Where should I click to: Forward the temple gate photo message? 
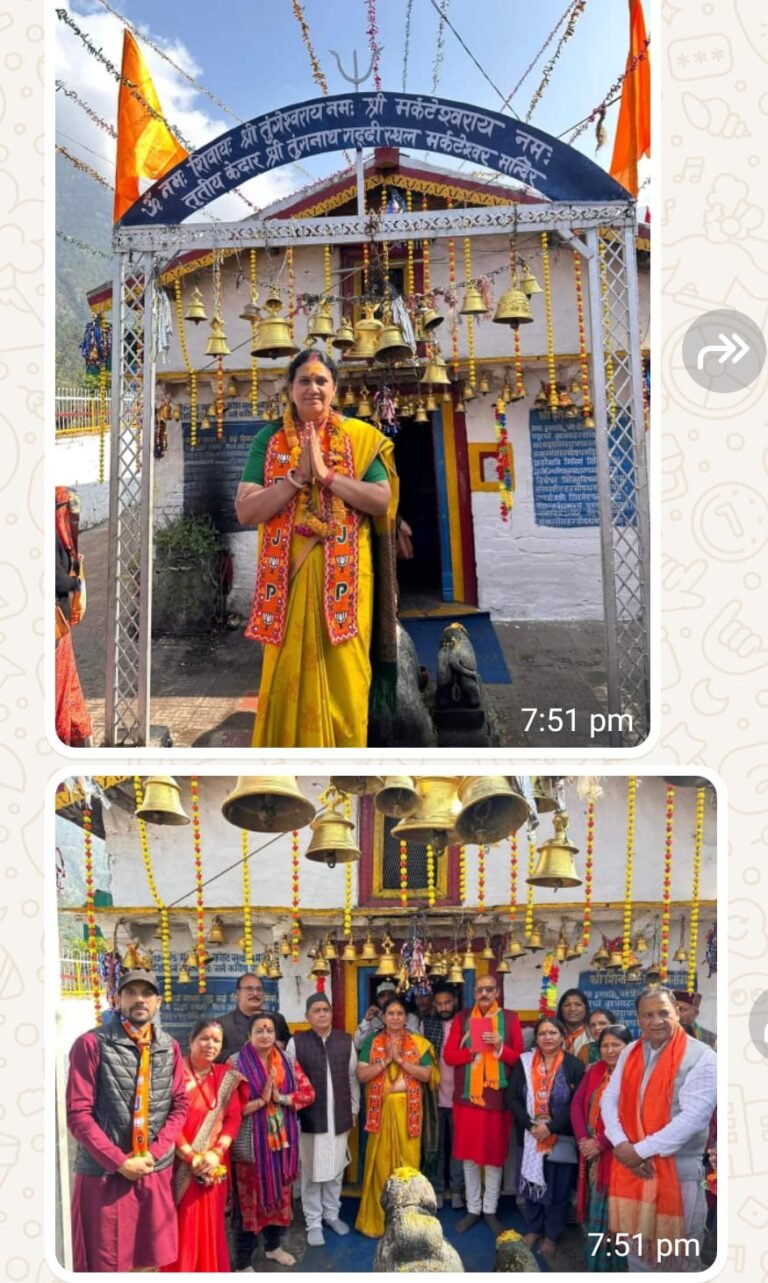pos(723,351)
